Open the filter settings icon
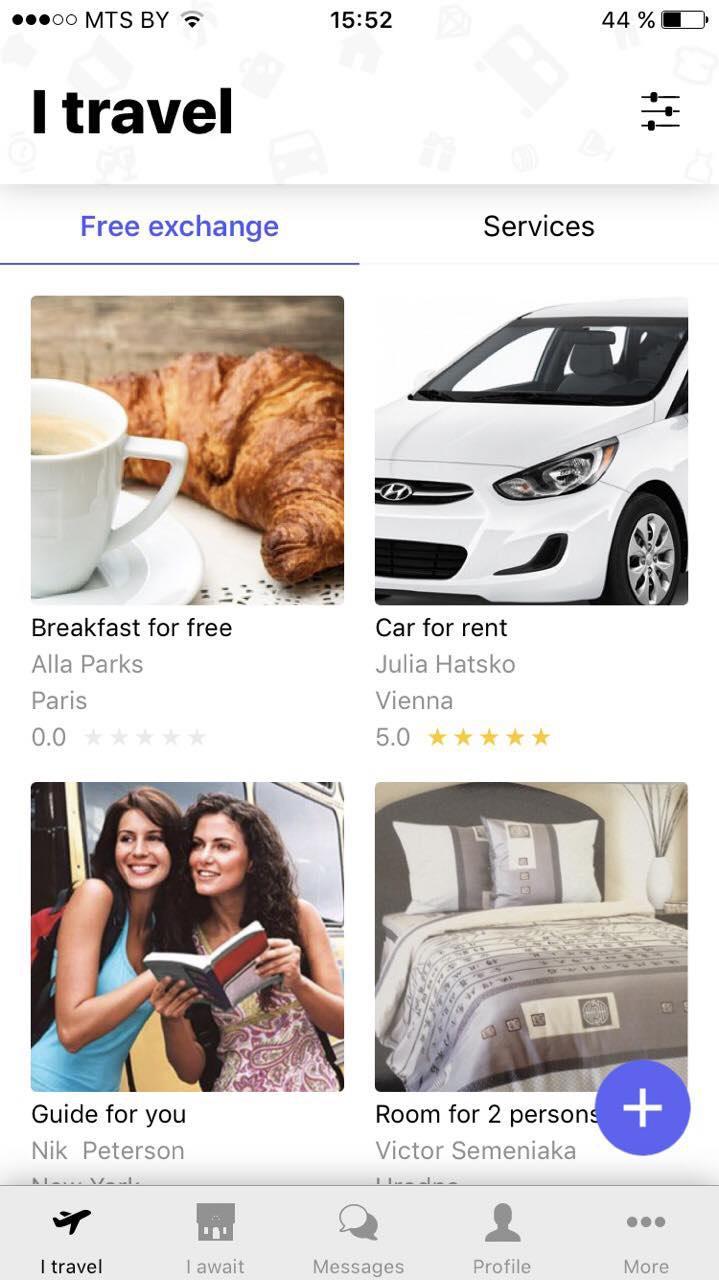 [x=660, y=111]
